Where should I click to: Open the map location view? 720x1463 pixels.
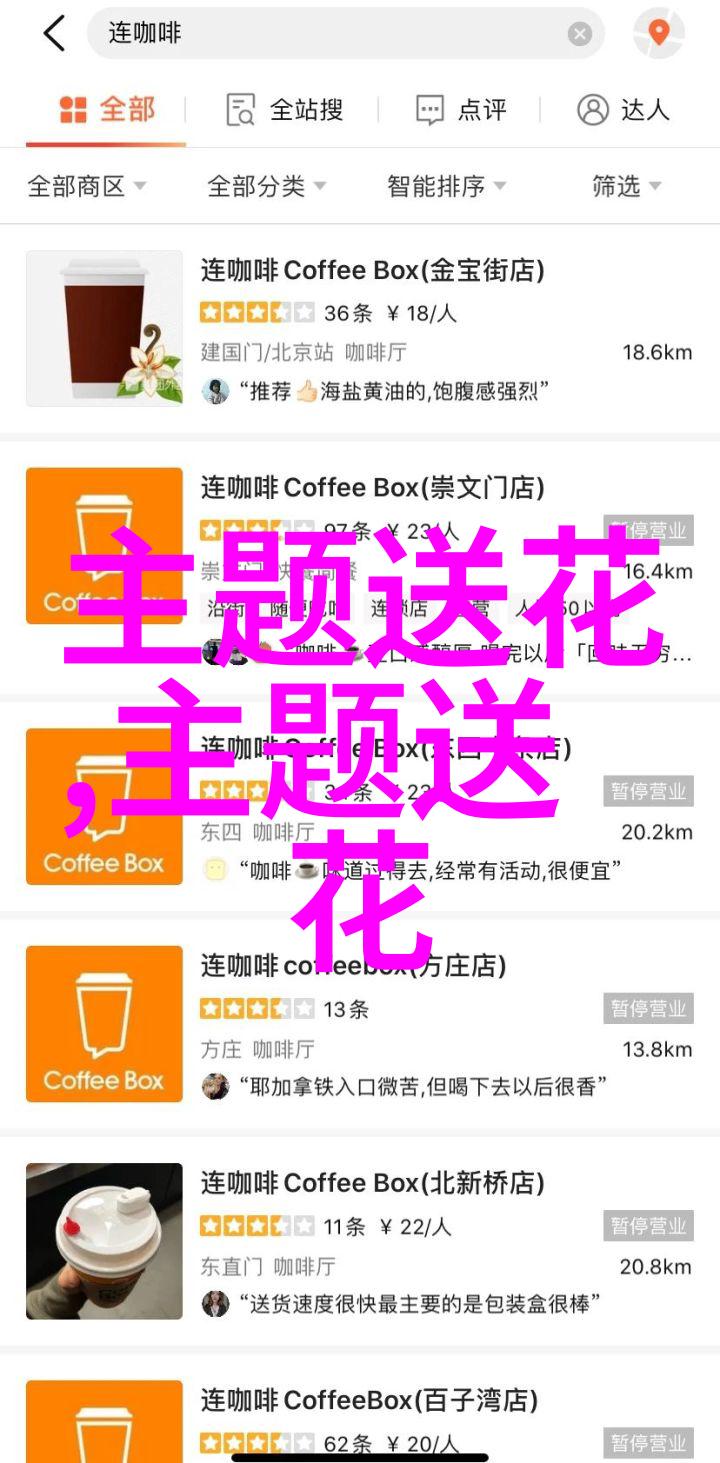pyautogui.click(x=658, y=34)
